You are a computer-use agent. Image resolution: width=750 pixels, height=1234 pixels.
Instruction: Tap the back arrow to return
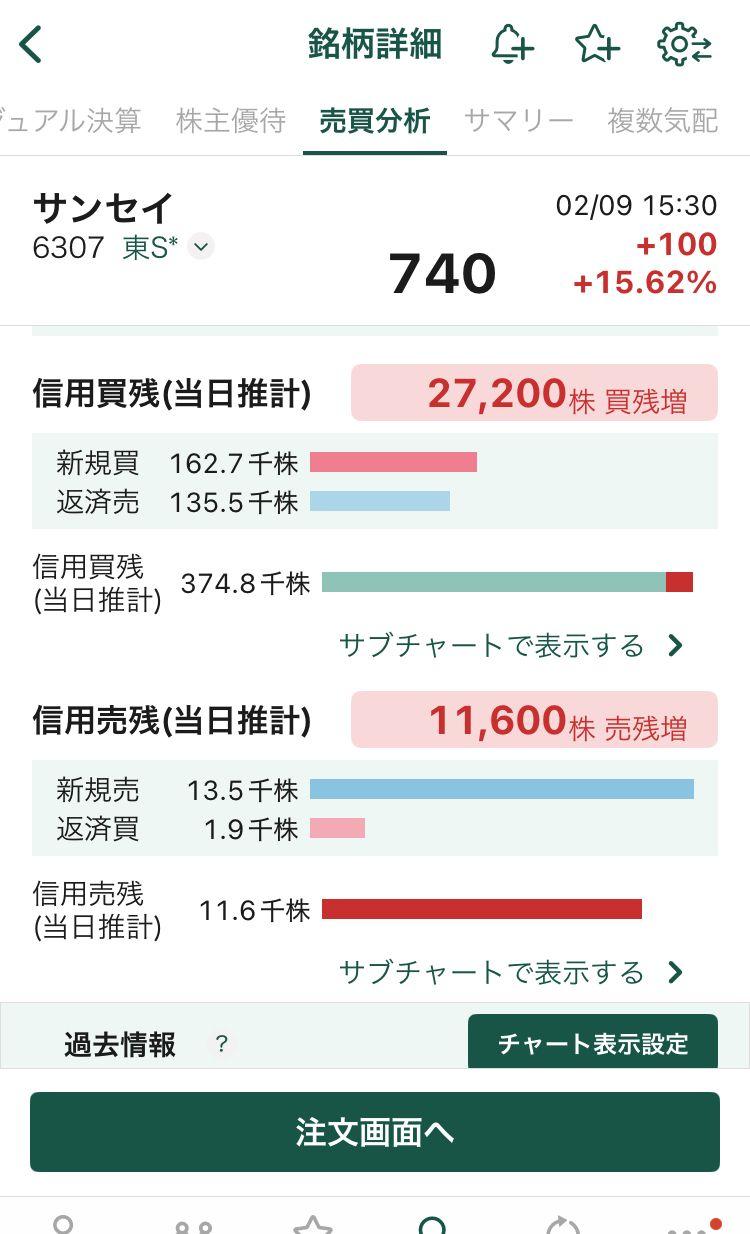(30, 44)
